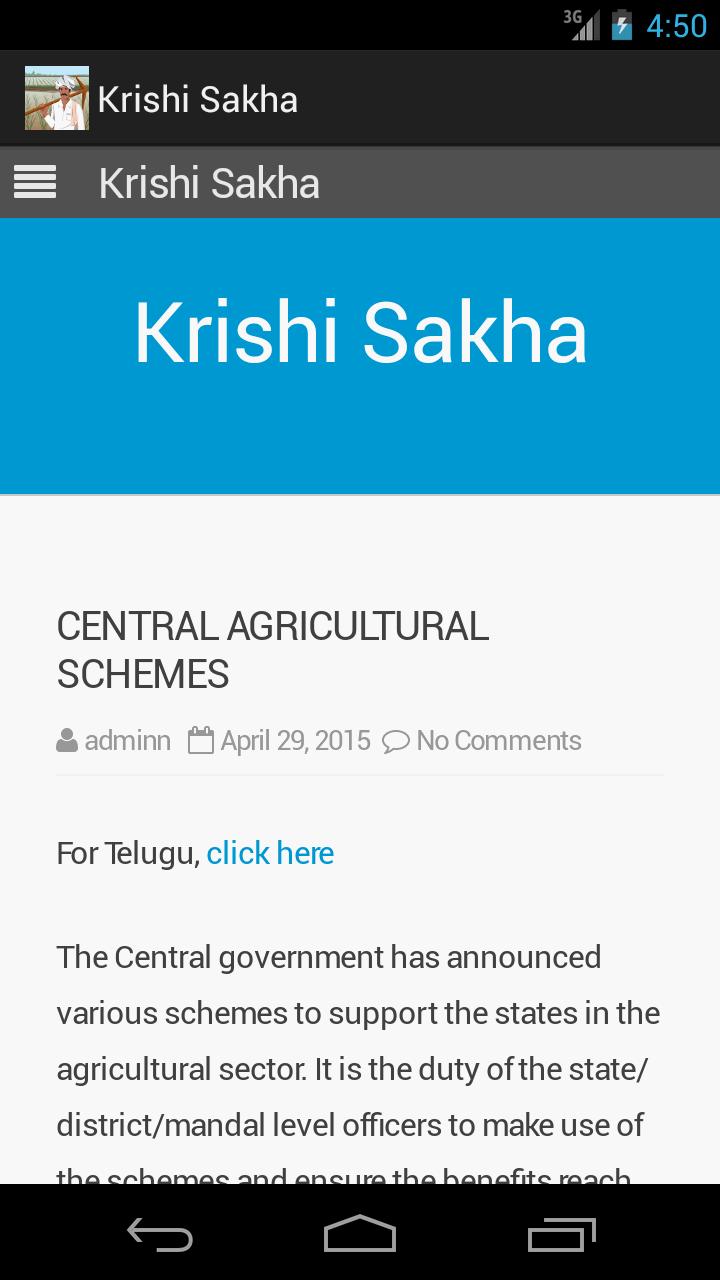The height and width of the screenshot is (1280, 720).
Task: Click the speech bubble comments icon
Action: click(x=396, y=741)
